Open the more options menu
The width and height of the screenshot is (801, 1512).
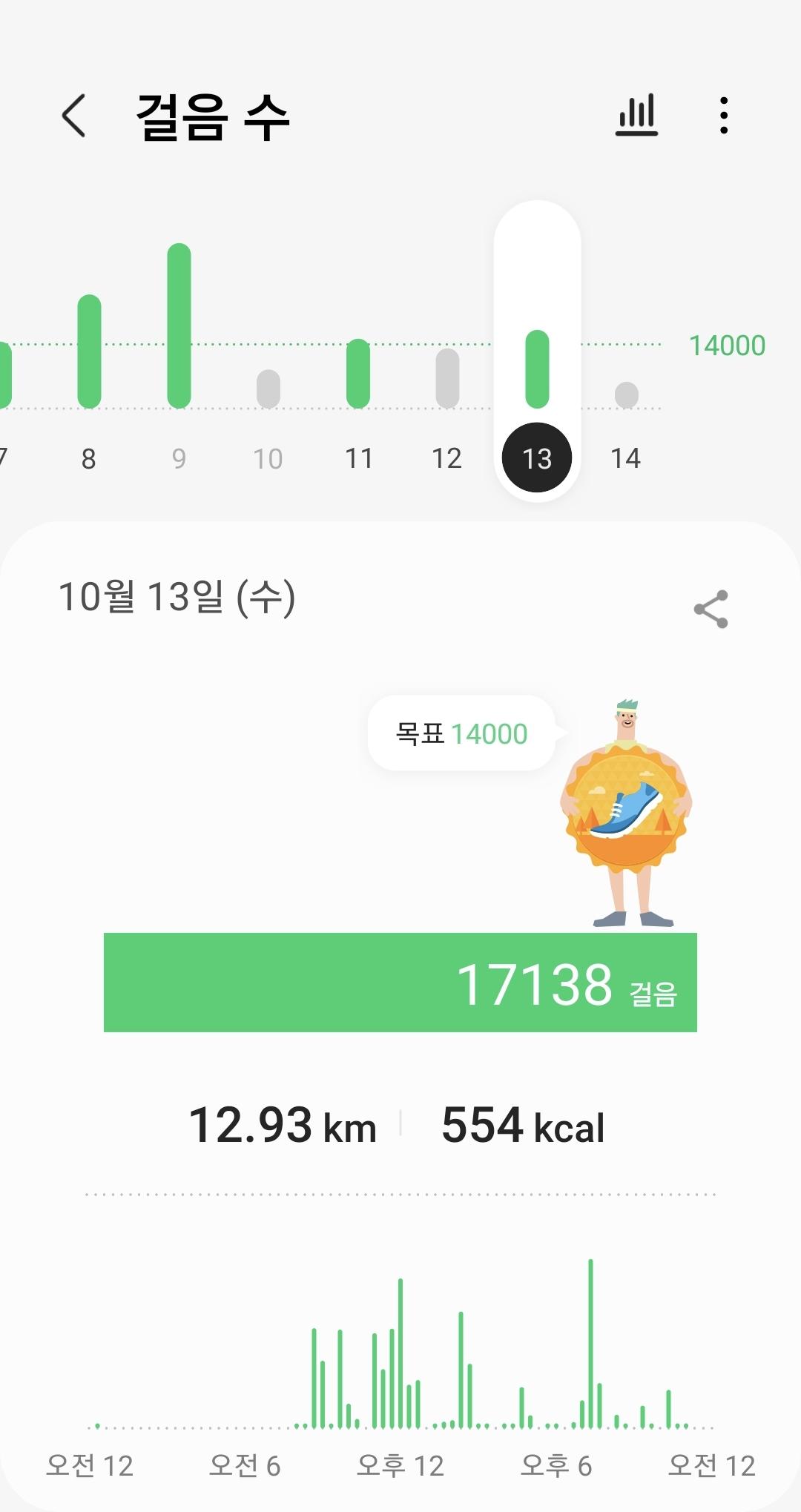tap(723, 116)
